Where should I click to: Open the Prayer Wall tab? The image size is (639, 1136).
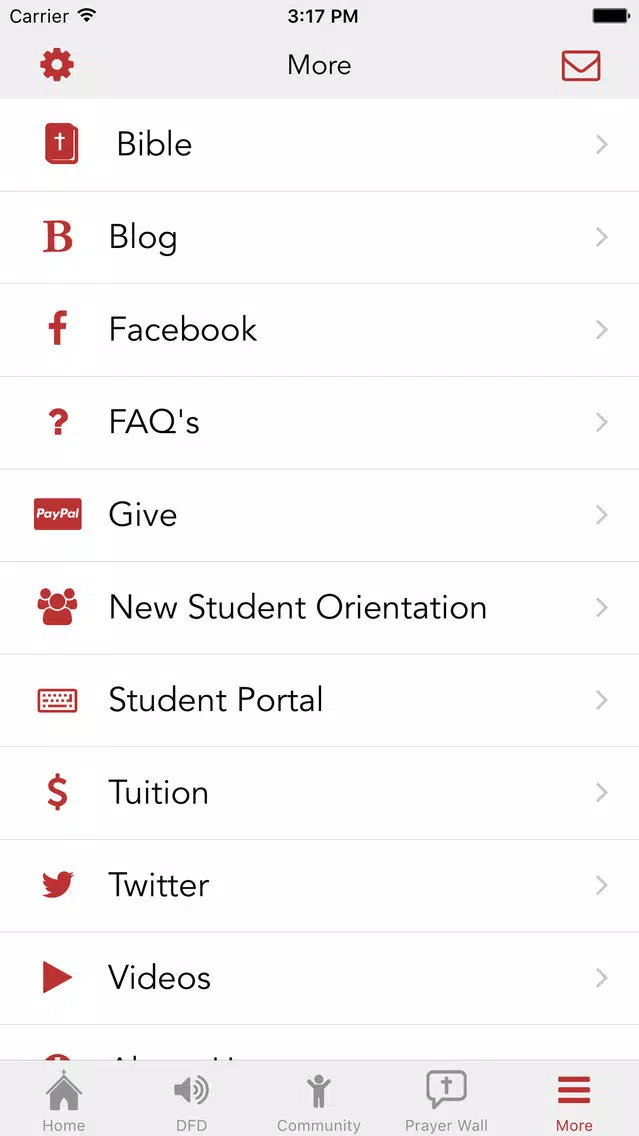[446, 1100]
